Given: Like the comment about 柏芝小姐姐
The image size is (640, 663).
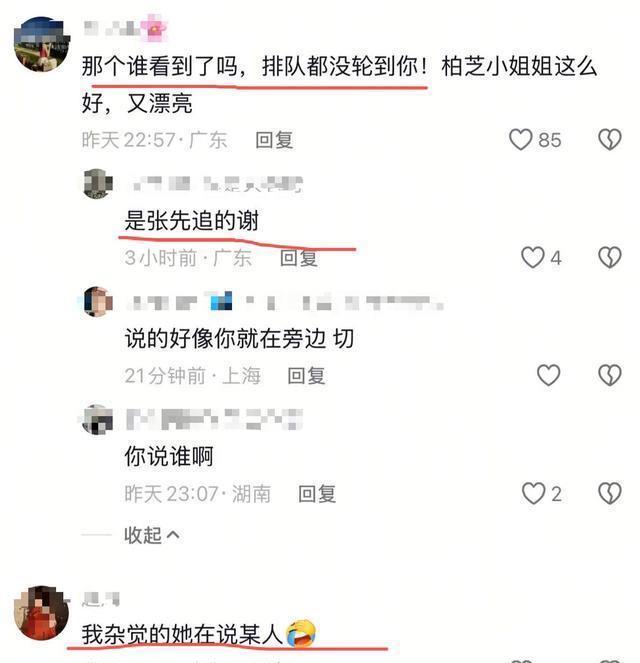Looking at the screenshot, I should pos(521,140).
